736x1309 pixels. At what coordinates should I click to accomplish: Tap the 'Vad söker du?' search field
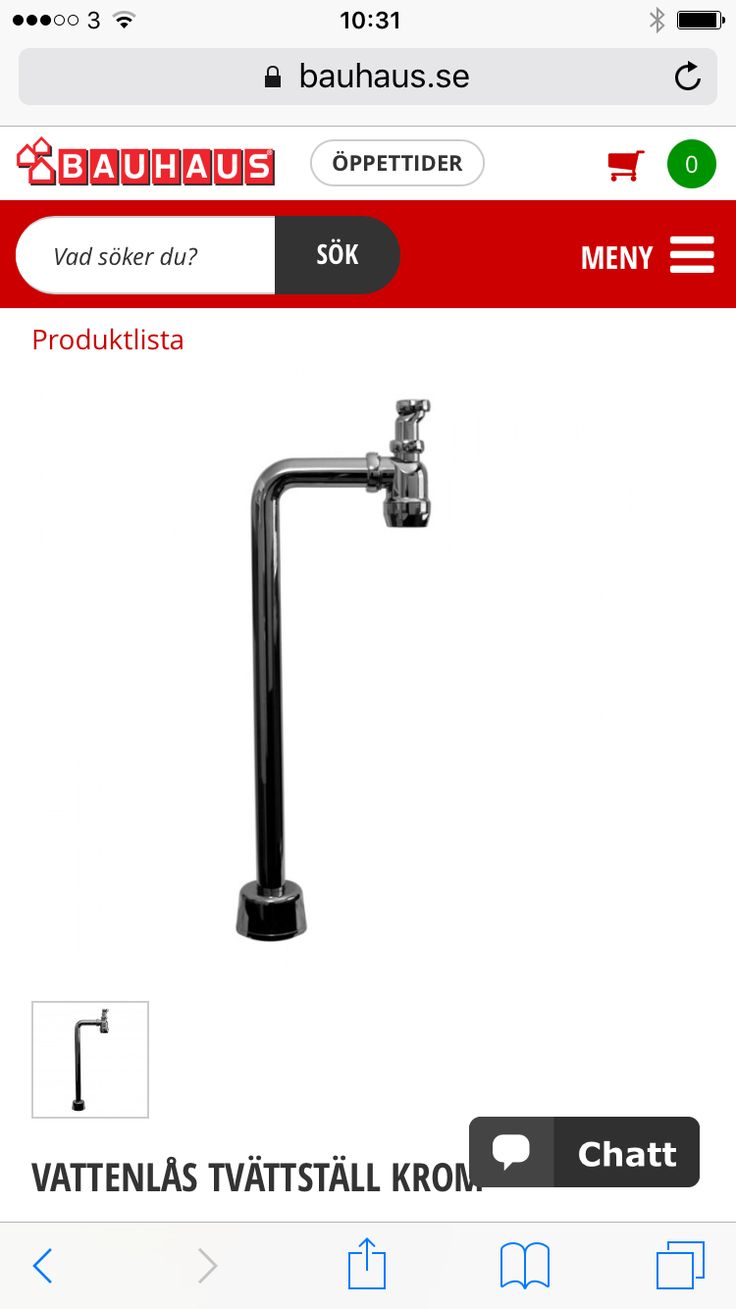(x=146, y=256)
